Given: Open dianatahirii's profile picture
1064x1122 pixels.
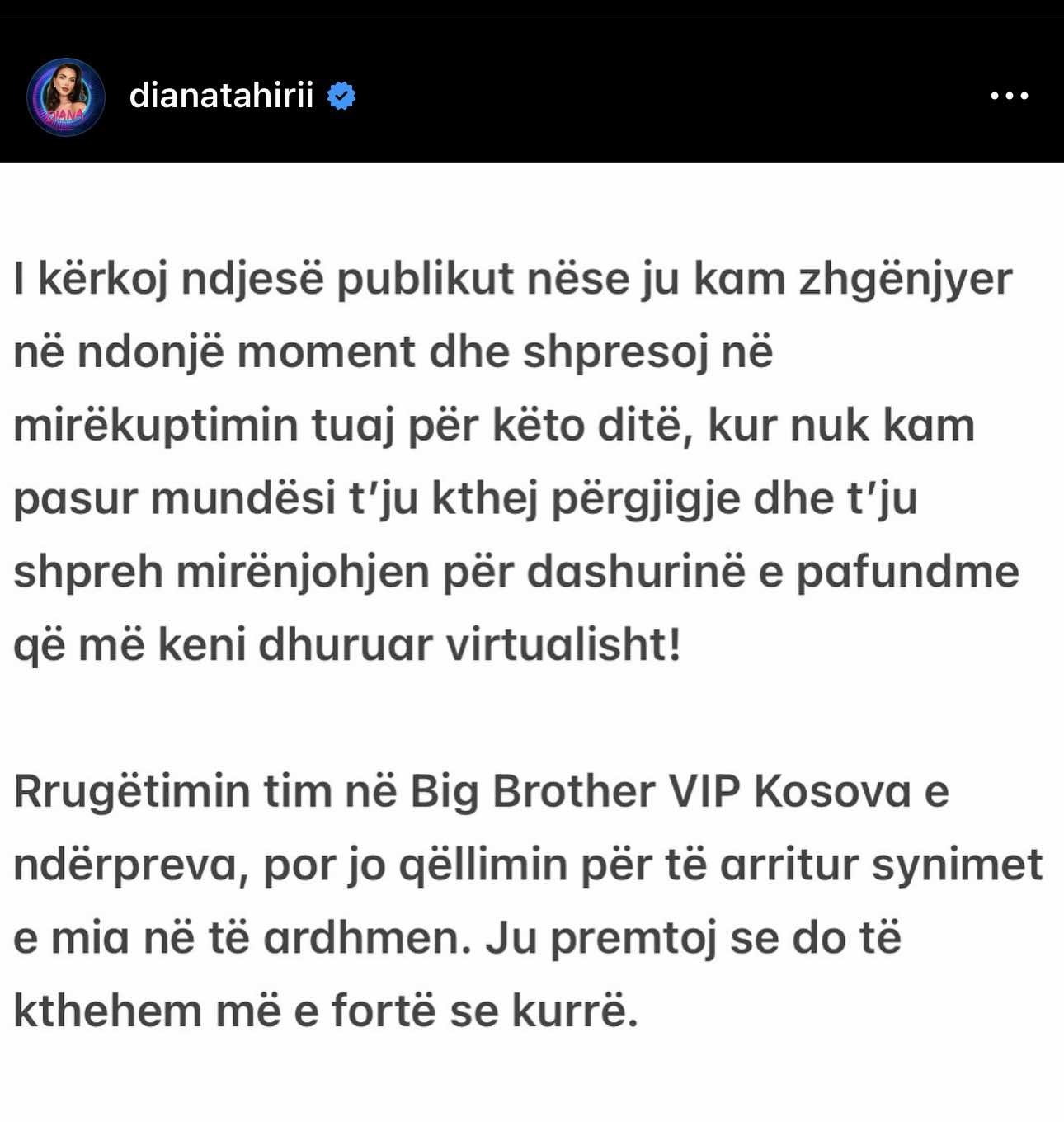Looking at the screenshot, I should pos(66,97).
